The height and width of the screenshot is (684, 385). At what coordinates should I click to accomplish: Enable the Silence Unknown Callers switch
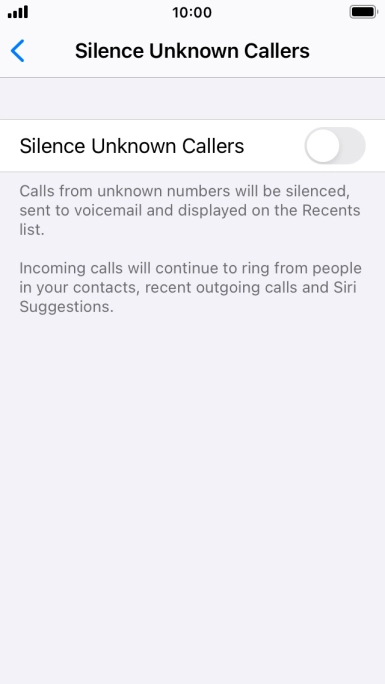335,146
